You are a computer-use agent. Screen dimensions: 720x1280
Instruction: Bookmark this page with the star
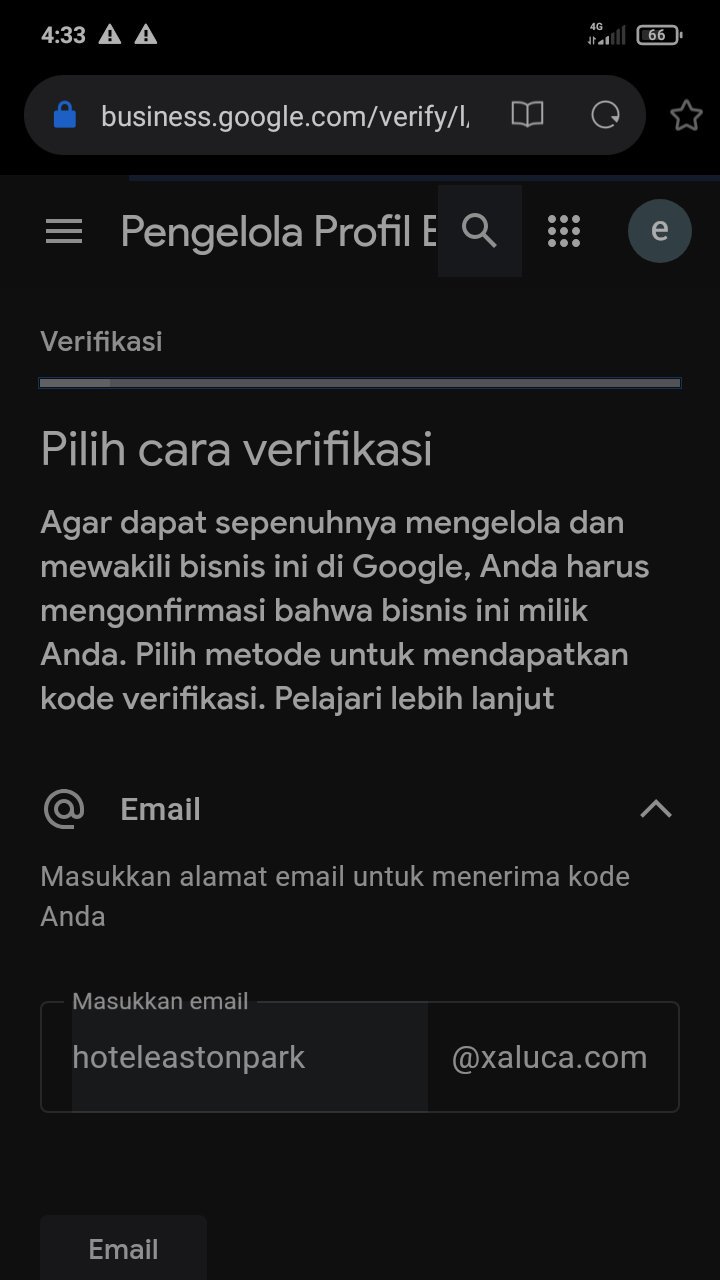tap(686, 116)
